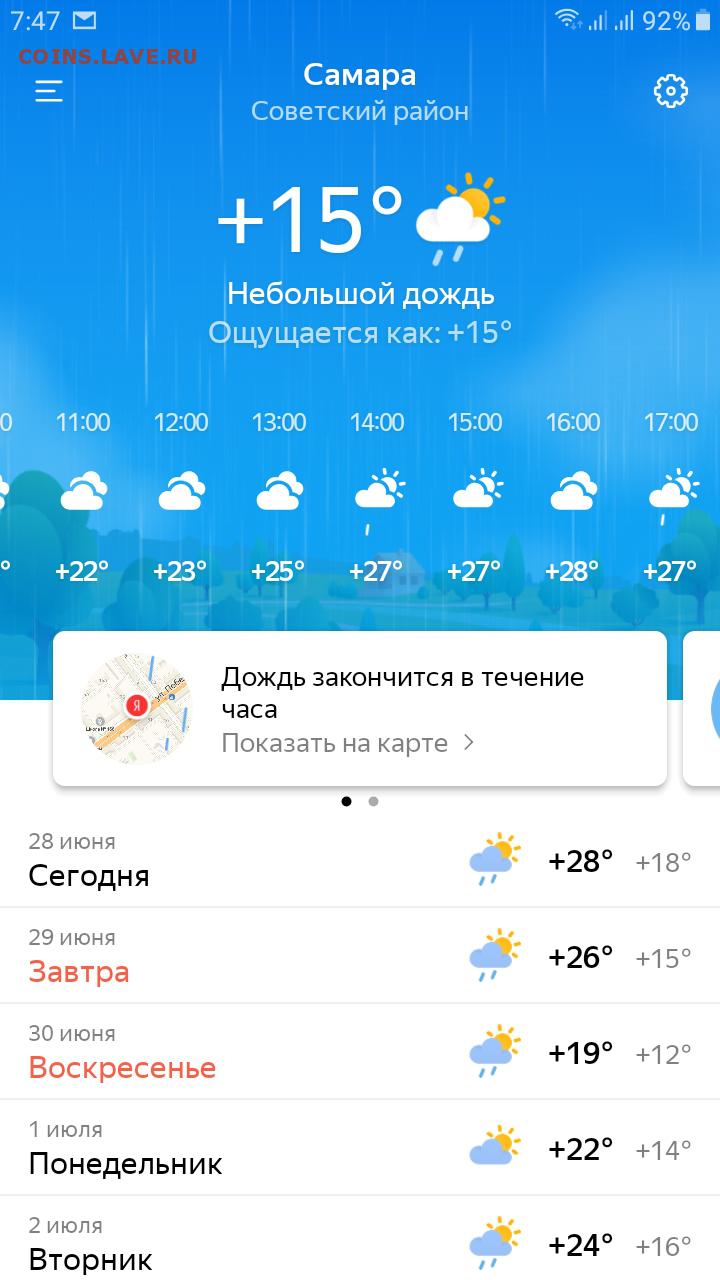Open forecast for Воскресенье 30 июня

tap(360, 1052)
